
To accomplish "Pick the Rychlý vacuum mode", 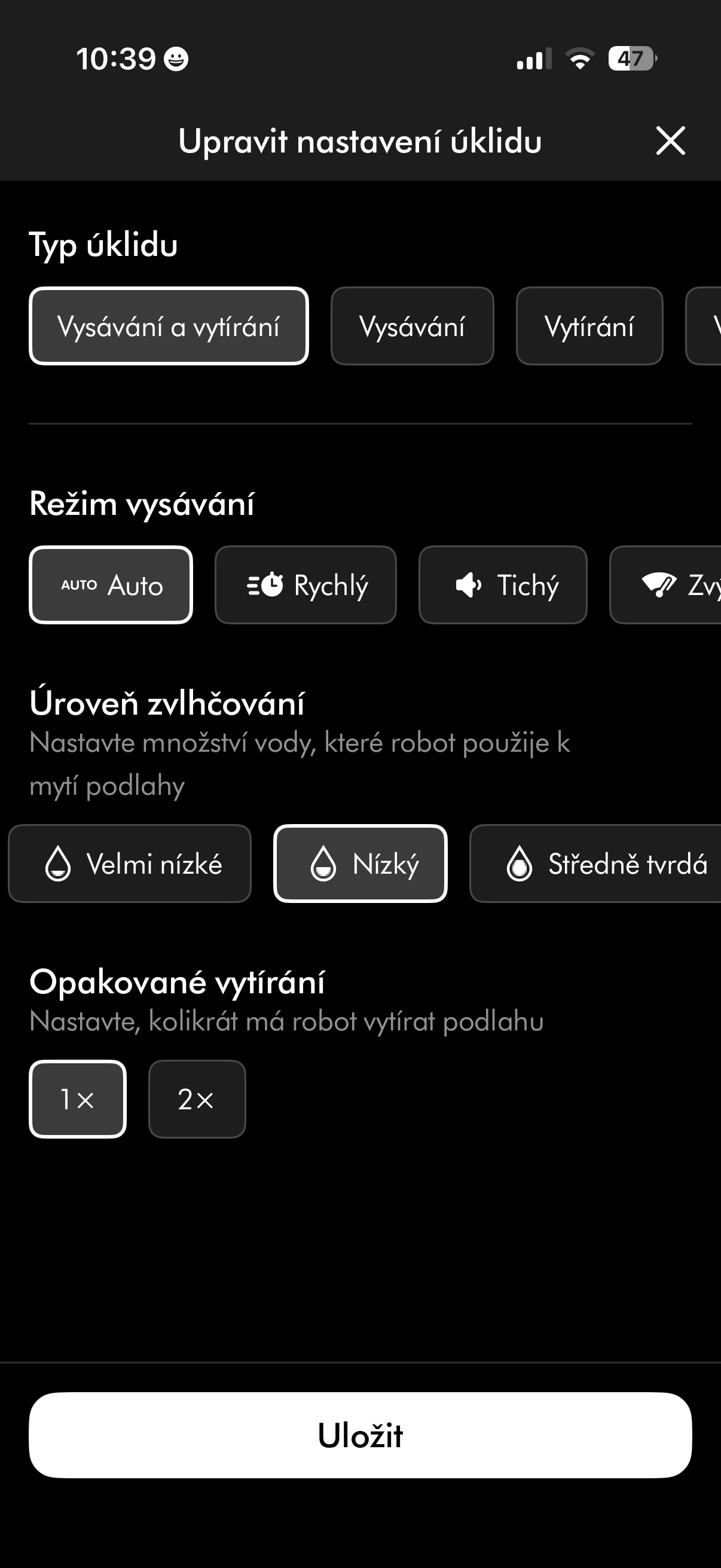I will coord(305,585).
